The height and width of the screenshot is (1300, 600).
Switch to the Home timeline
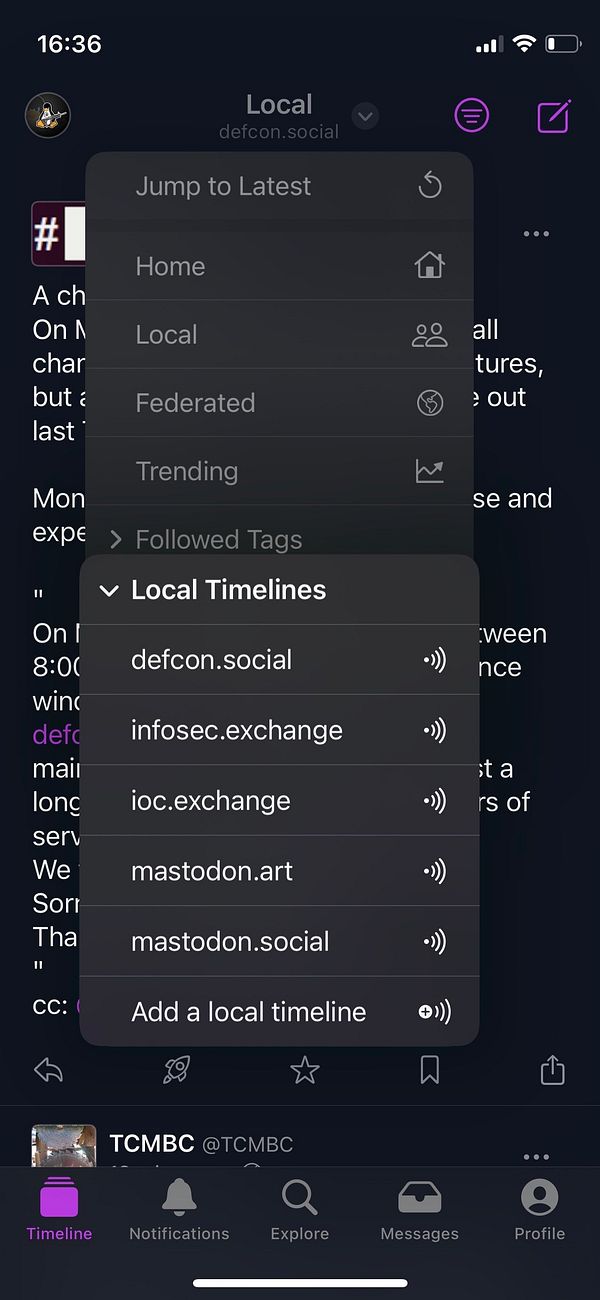(279, 266)
